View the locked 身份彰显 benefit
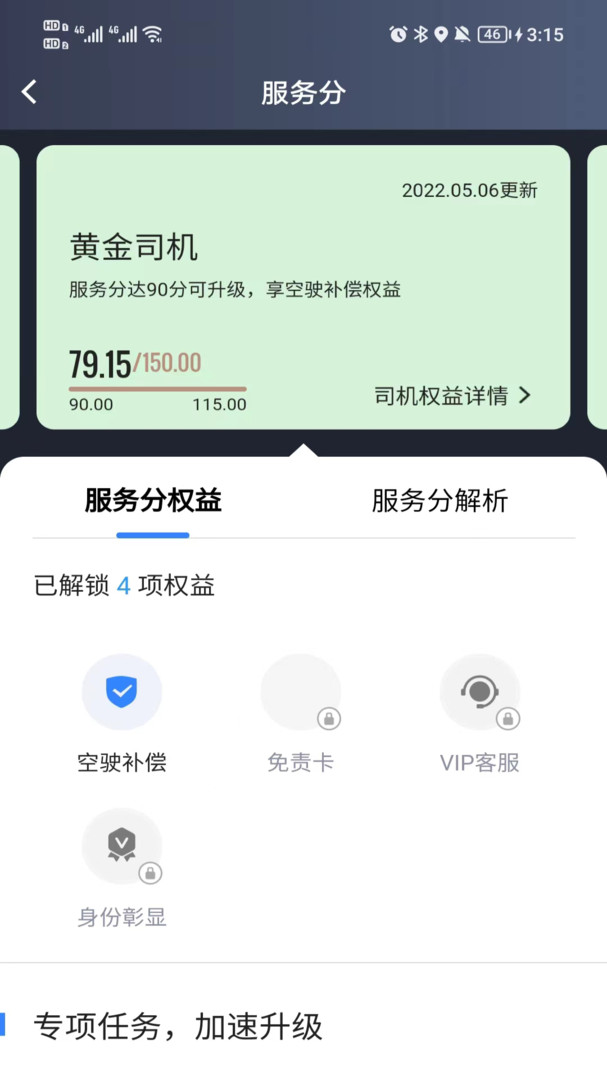 point(122,868)
